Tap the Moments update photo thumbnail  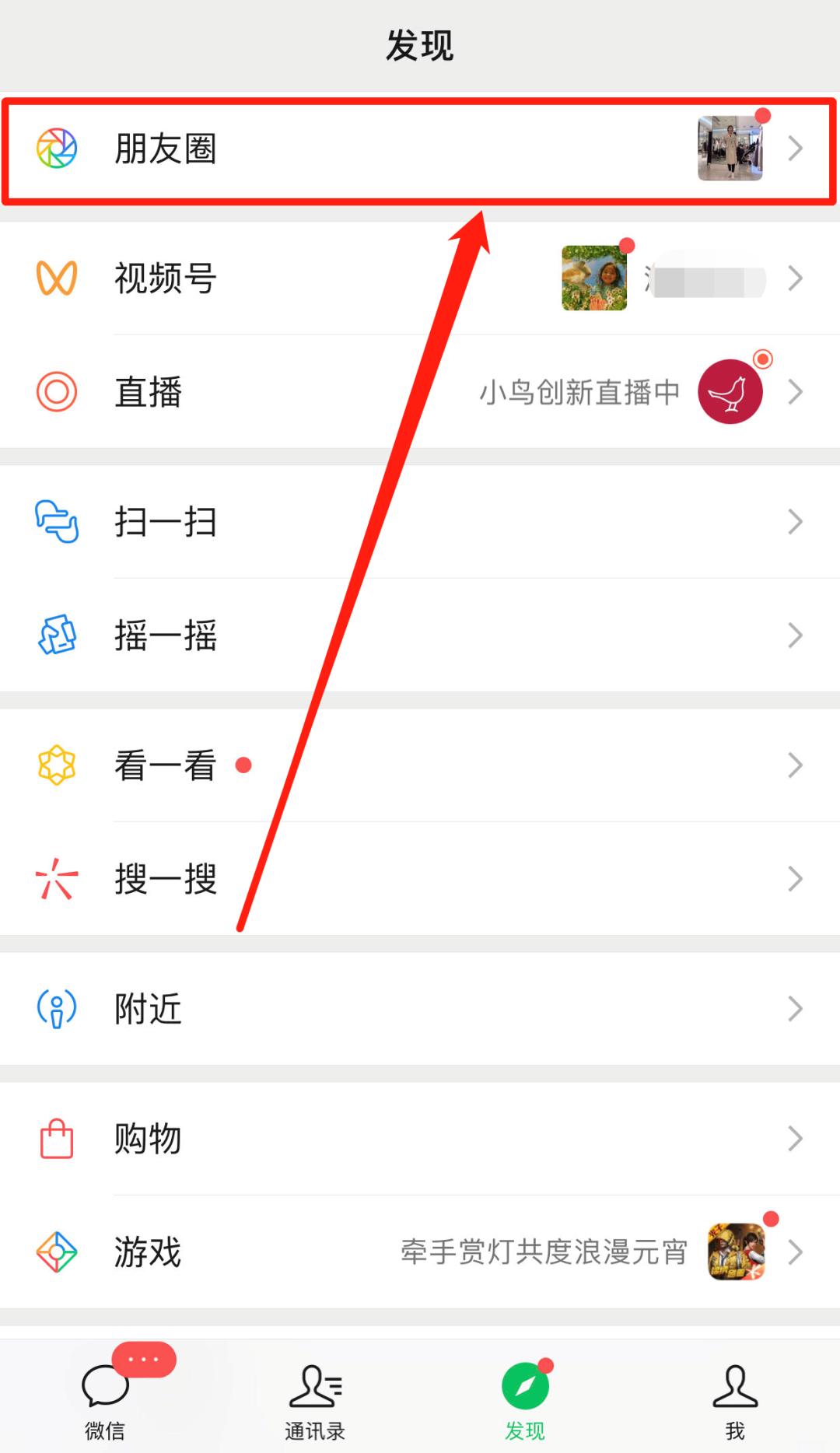coord(730,148)
